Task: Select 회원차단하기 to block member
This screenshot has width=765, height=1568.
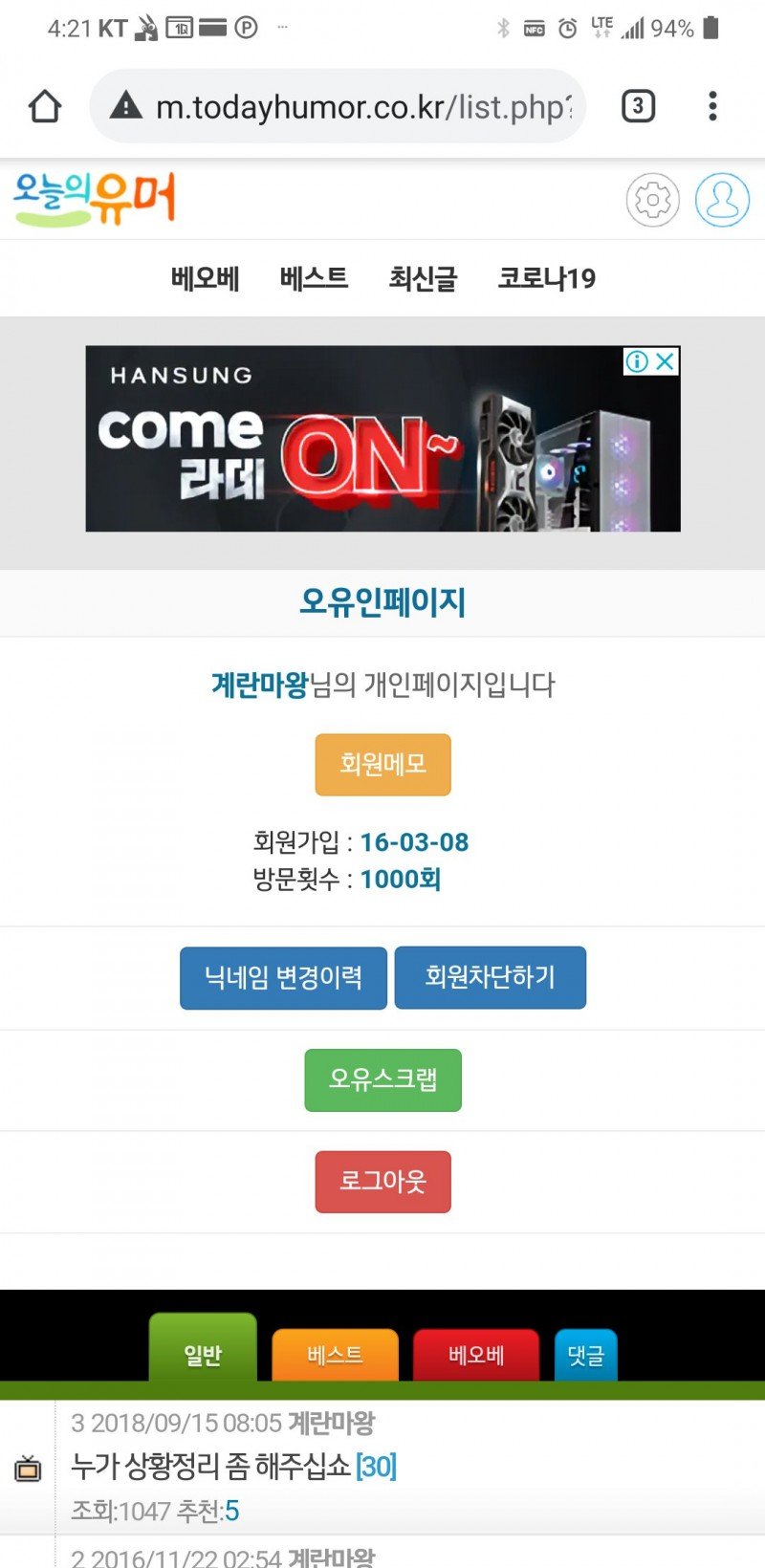Action: tap(490, 977)
